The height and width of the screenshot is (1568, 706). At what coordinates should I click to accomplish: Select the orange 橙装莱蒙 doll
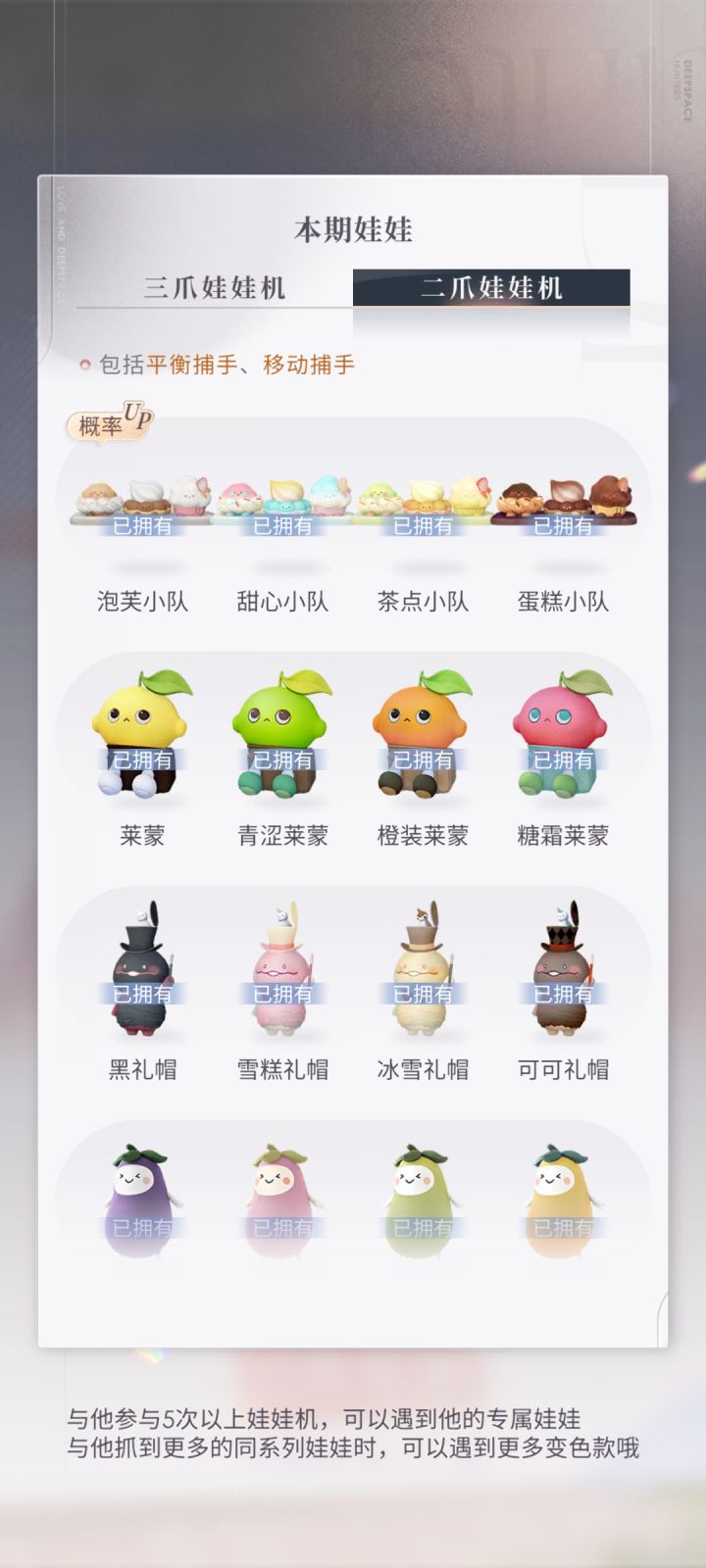coord(422,730)
